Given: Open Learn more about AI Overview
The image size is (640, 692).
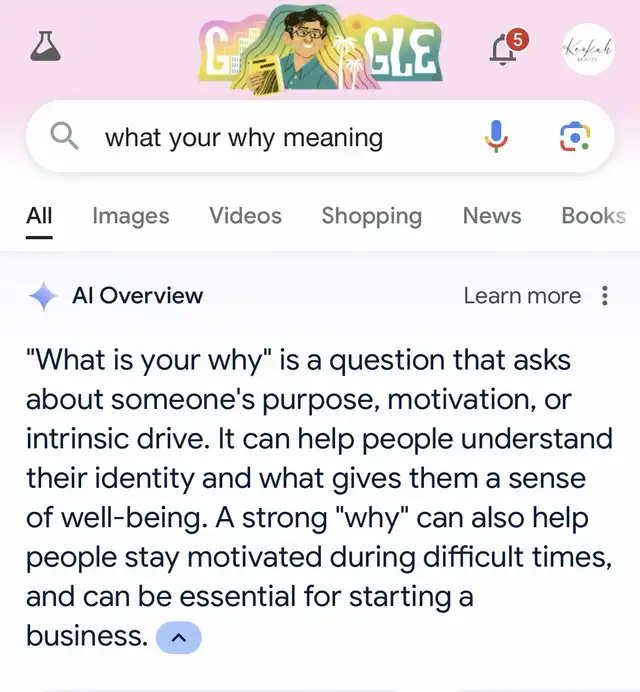Looking at the screenshot, I should (522, 296).
